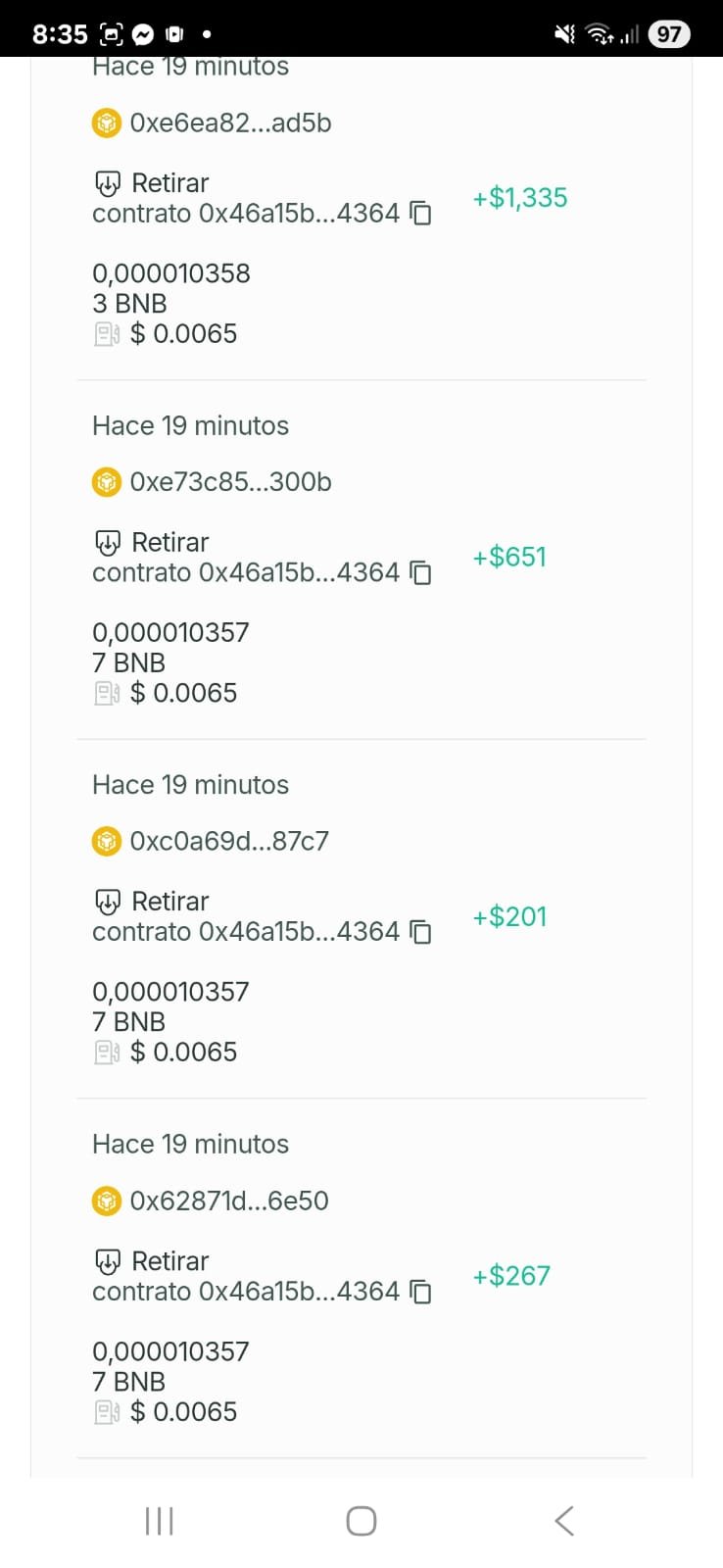
Task: Tap the BNB chain icon beside 0xe73c85...300b
Action: tap(106, 481)
